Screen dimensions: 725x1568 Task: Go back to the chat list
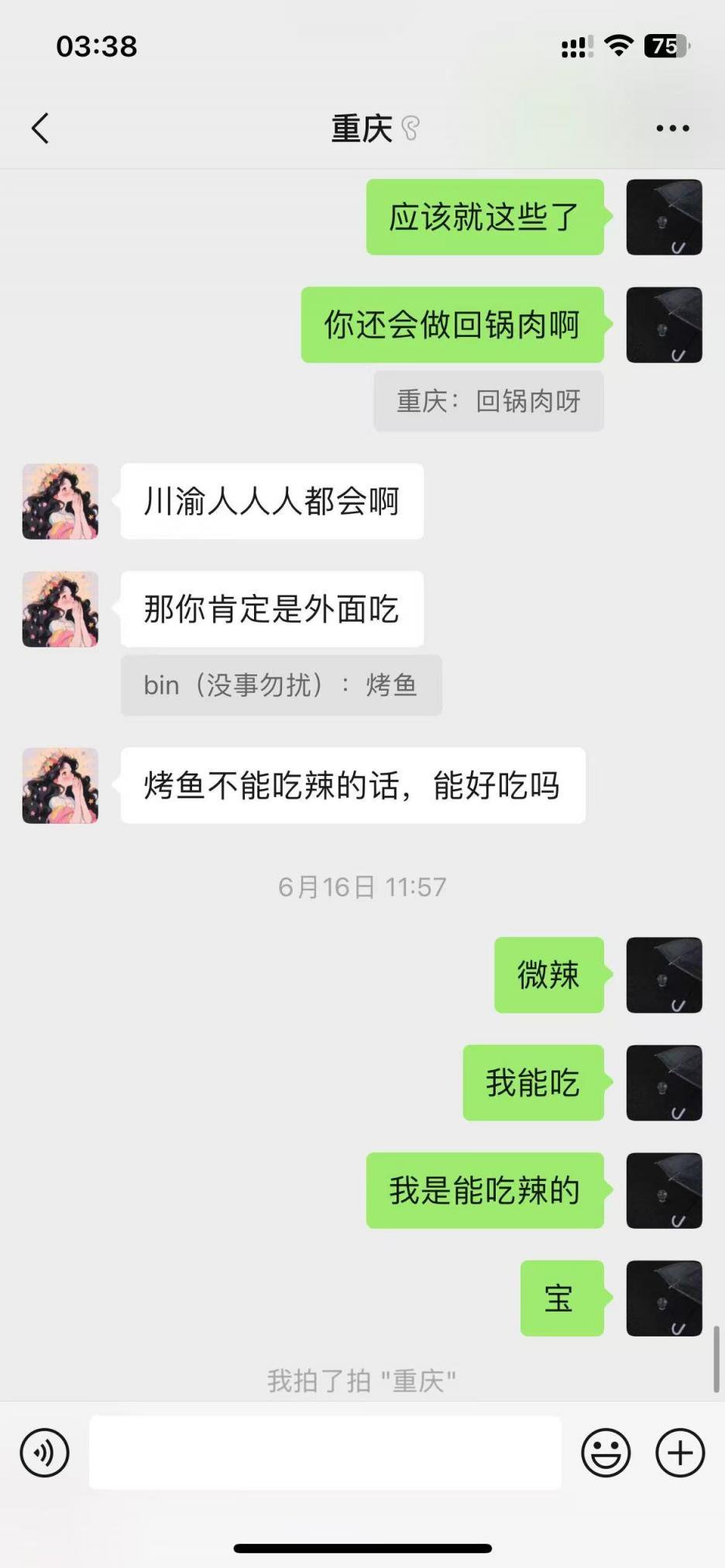point(40,129)
